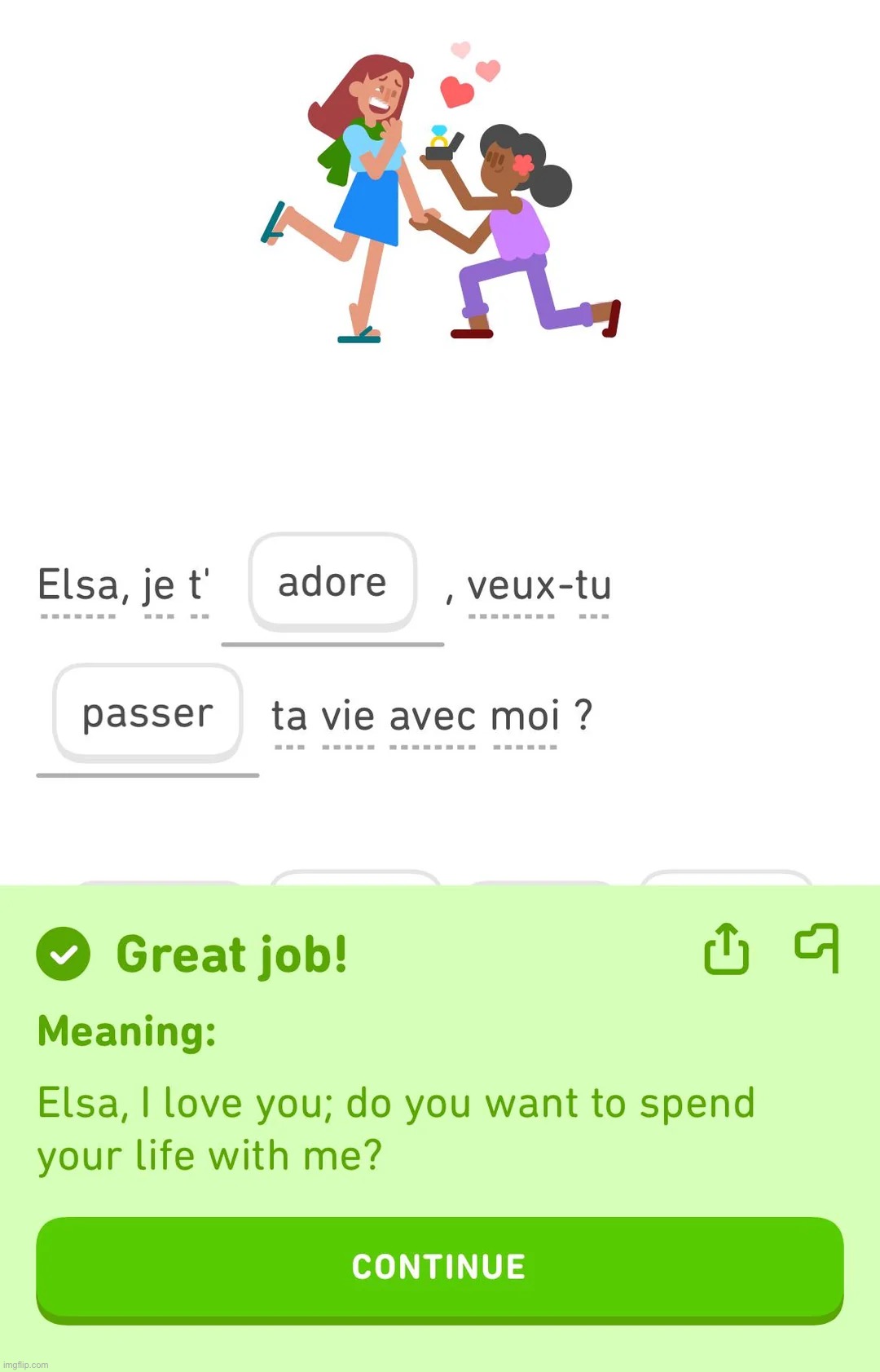The width and height of the screenshot is (880, 1372).
Task: Report this sentence with the flag icon
Action: coord(817,947)
